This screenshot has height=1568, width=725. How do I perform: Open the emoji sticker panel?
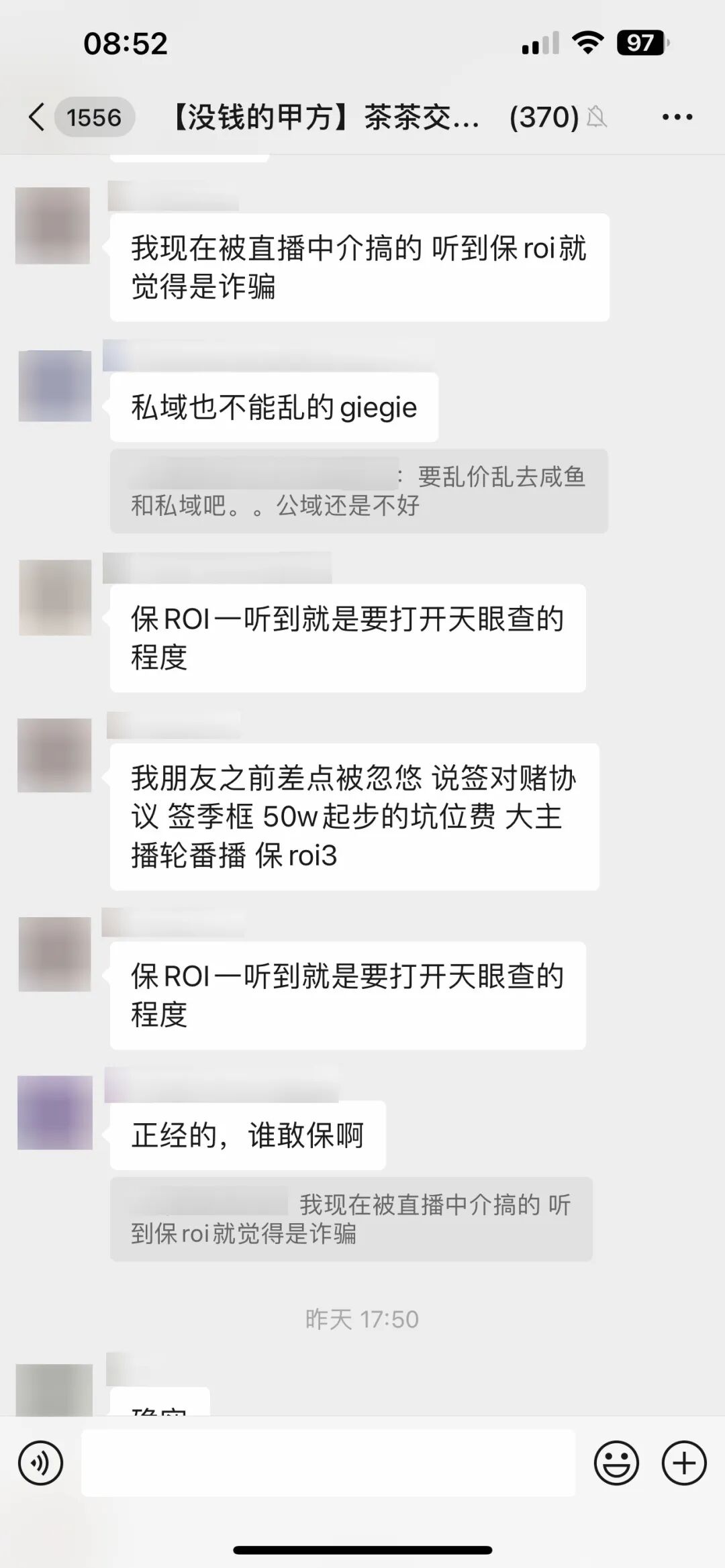tap(616, 1463)
